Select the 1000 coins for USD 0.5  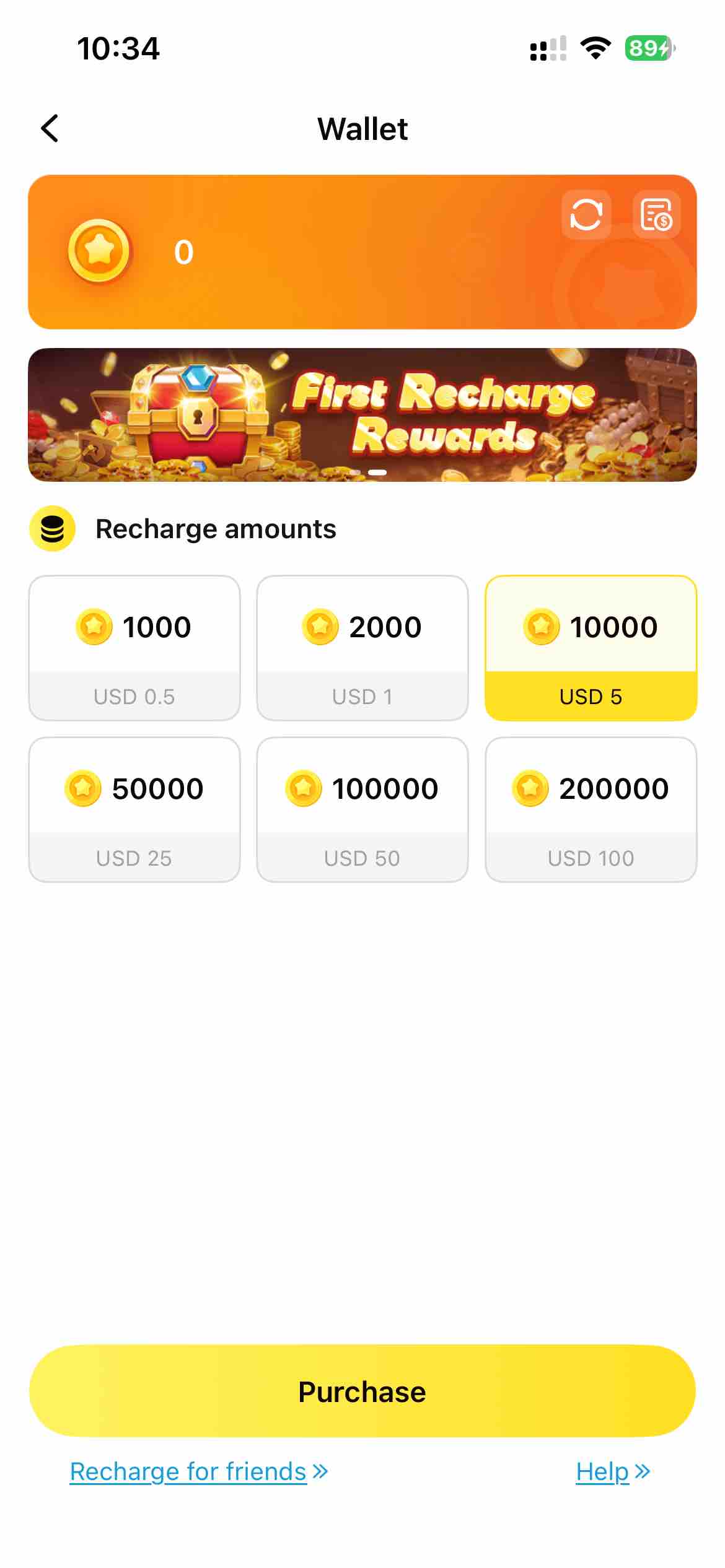point(134,648)
